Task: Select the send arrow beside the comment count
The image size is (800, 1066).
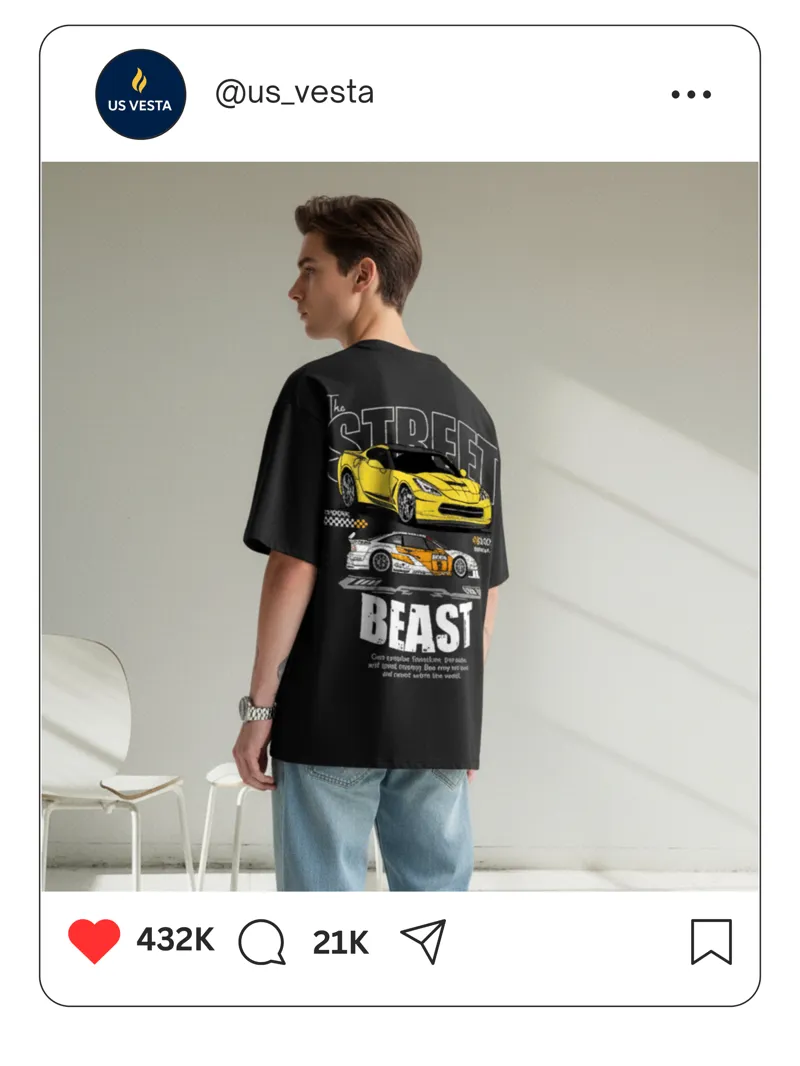Action: (x=422, y=938)
